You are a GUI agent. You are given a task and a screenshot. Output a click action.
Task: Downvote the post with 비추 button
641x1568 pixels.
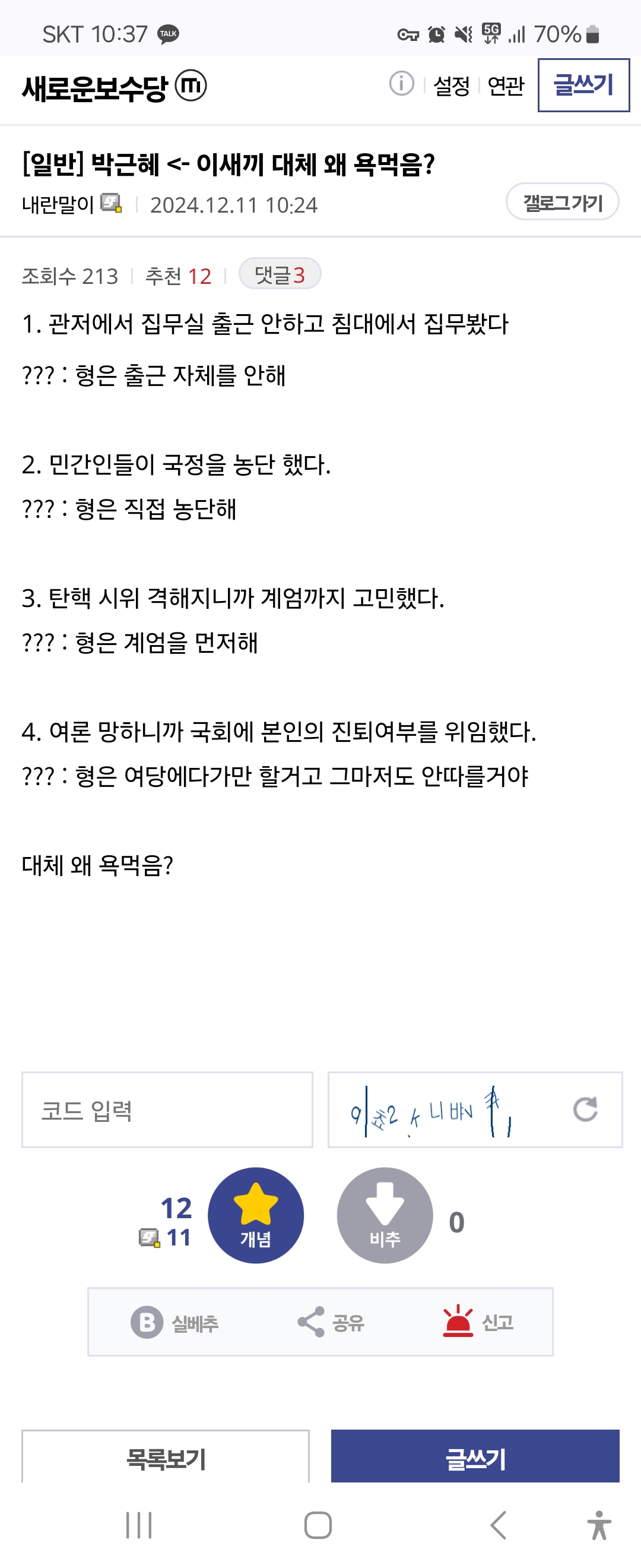[x=385, y=1215]
